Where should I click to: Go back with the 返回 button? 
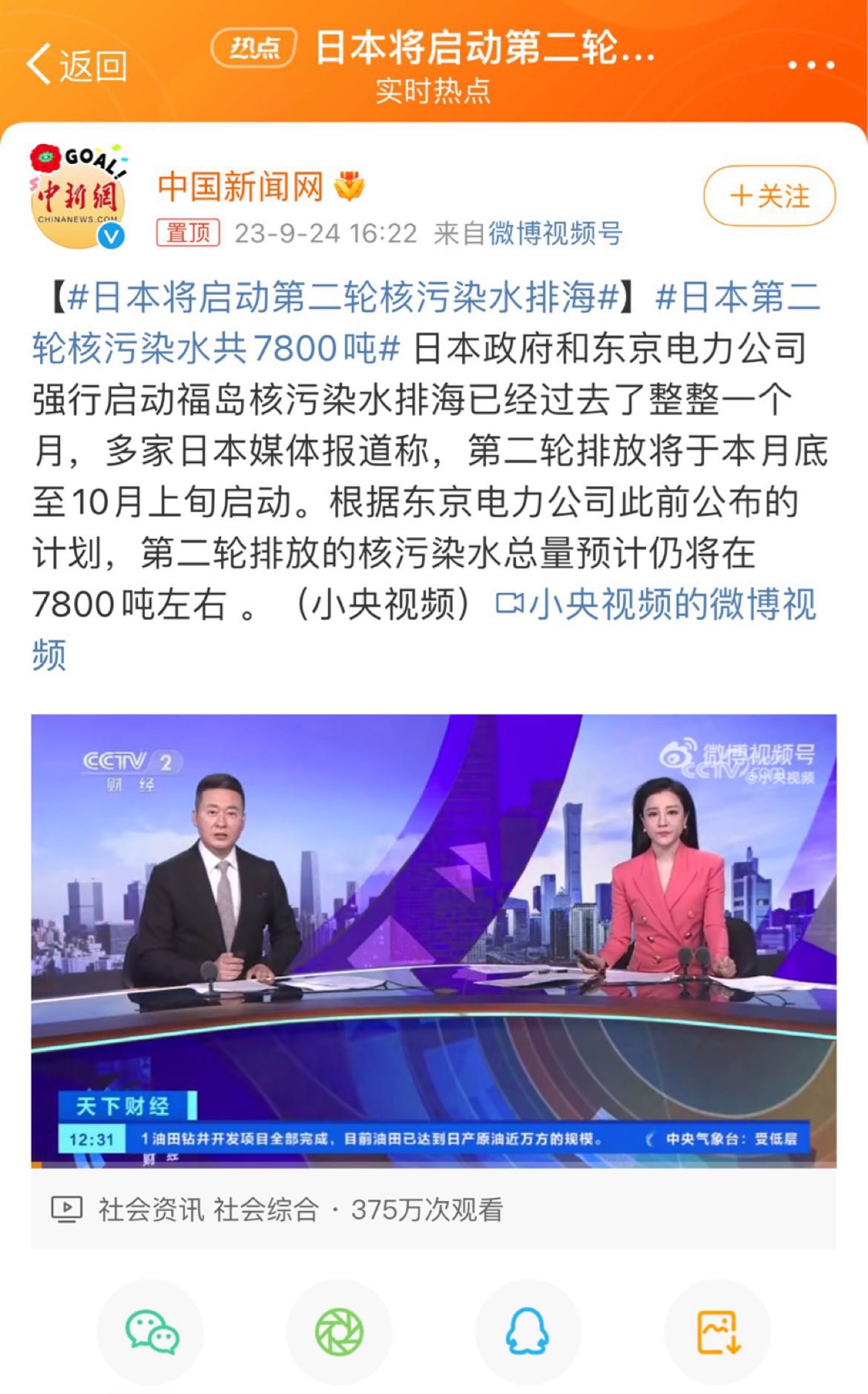coord(77,65)
